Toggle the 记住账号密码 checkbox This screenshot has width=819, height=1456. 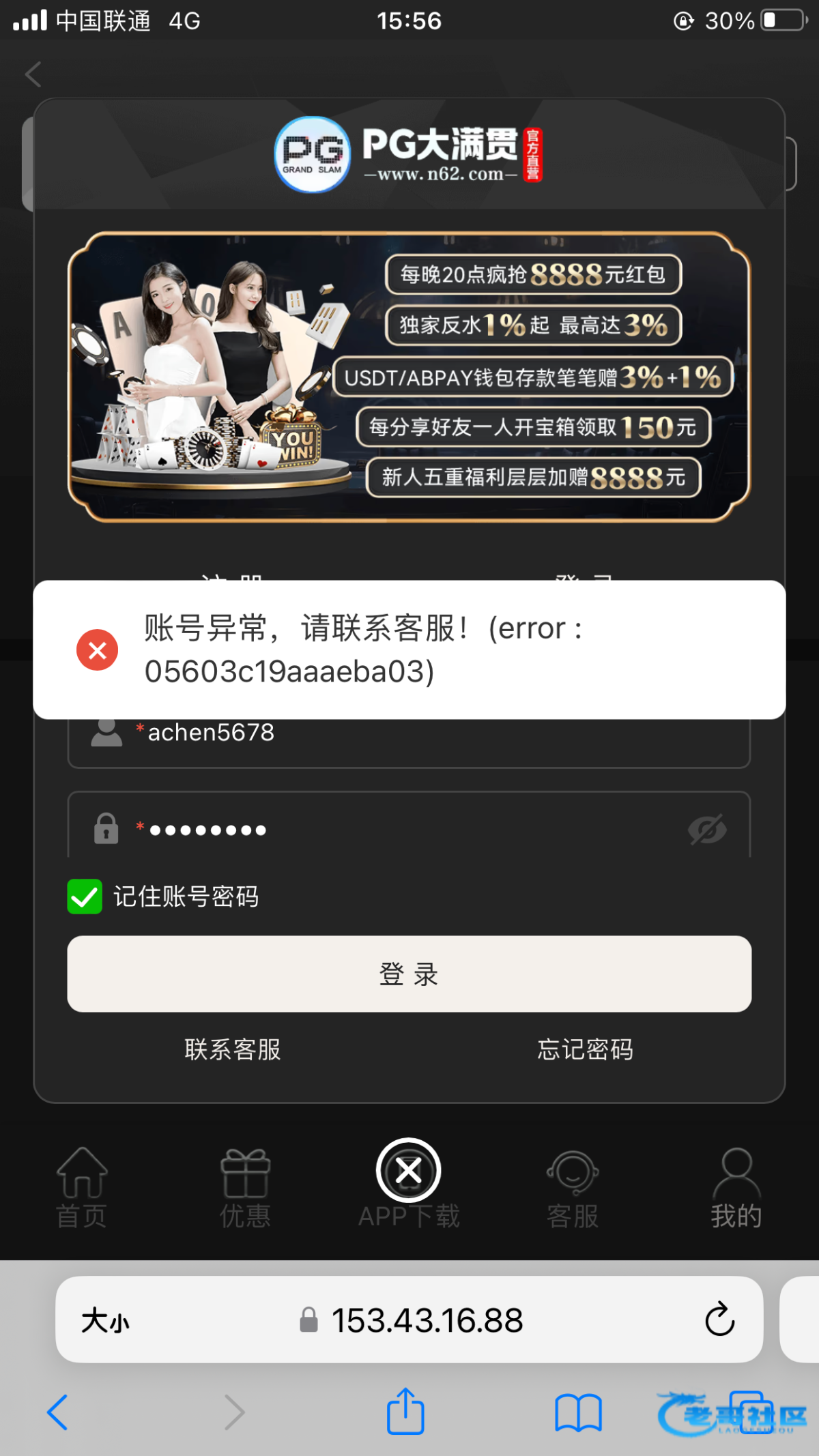[x=85, y=896]
